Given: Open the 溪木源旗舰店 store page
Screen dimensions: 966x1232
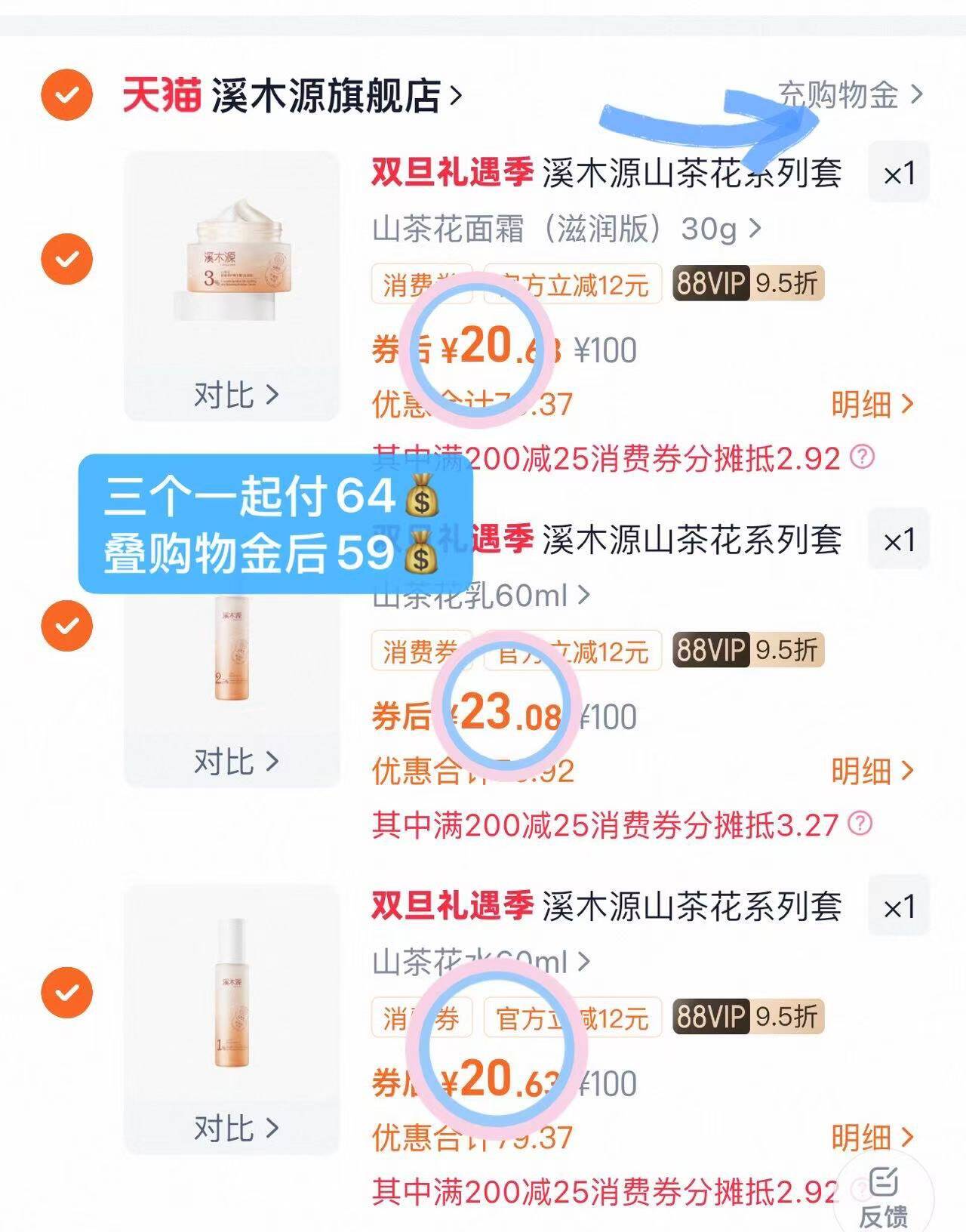Looking at the screenshot, I should click(x=326, y=96).
